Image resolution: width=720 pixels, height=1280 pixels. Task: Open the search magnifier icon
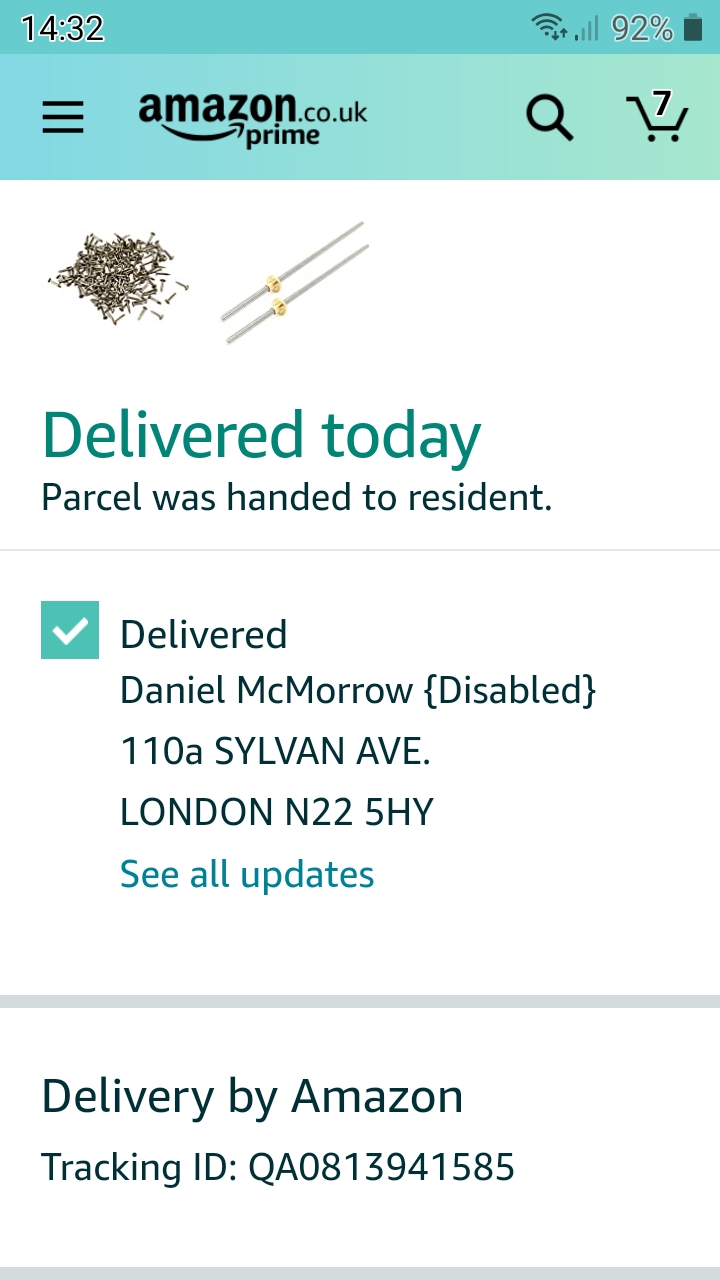(x=550, y=118)
